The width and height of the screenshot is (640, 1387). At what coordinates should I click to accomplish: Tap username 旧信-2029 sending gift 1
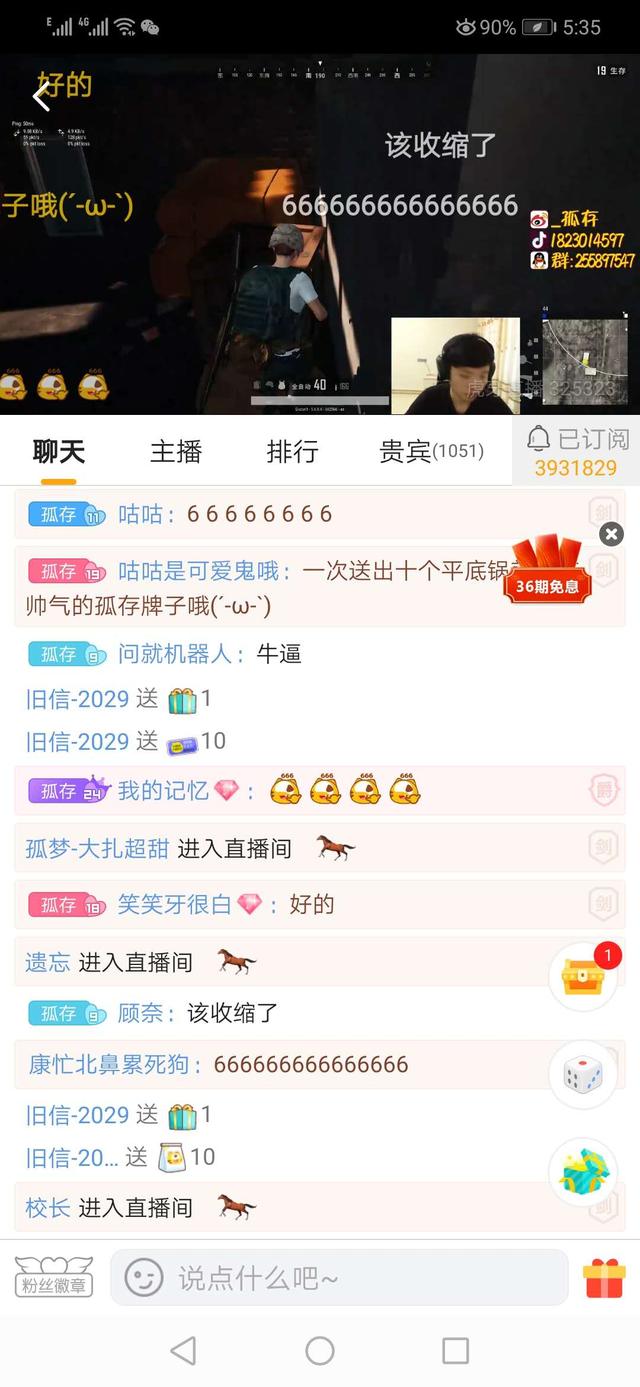78,699
